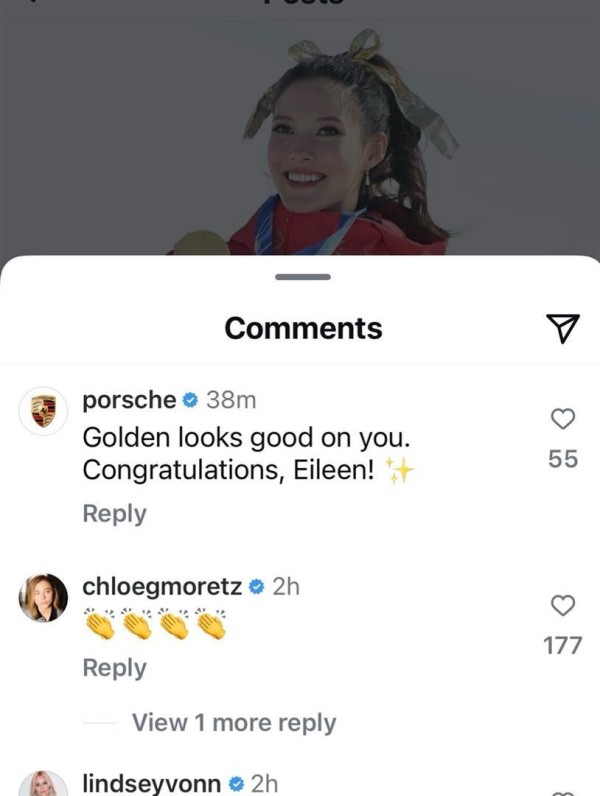Image resolution: width=600 pixels, height=796 pixels.
Task: Open the porsche username
Action: 129,400
